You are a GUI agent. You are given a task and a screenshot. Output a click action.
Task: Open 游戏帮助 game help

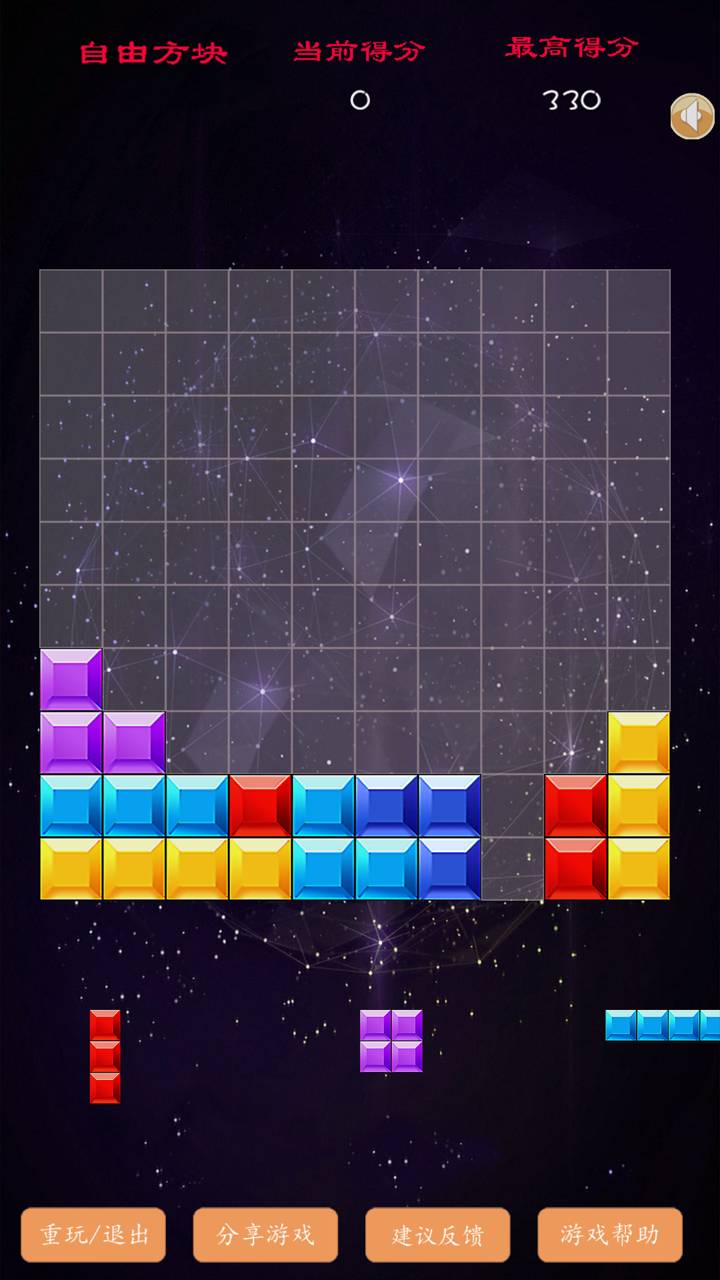coord(609,1234)
